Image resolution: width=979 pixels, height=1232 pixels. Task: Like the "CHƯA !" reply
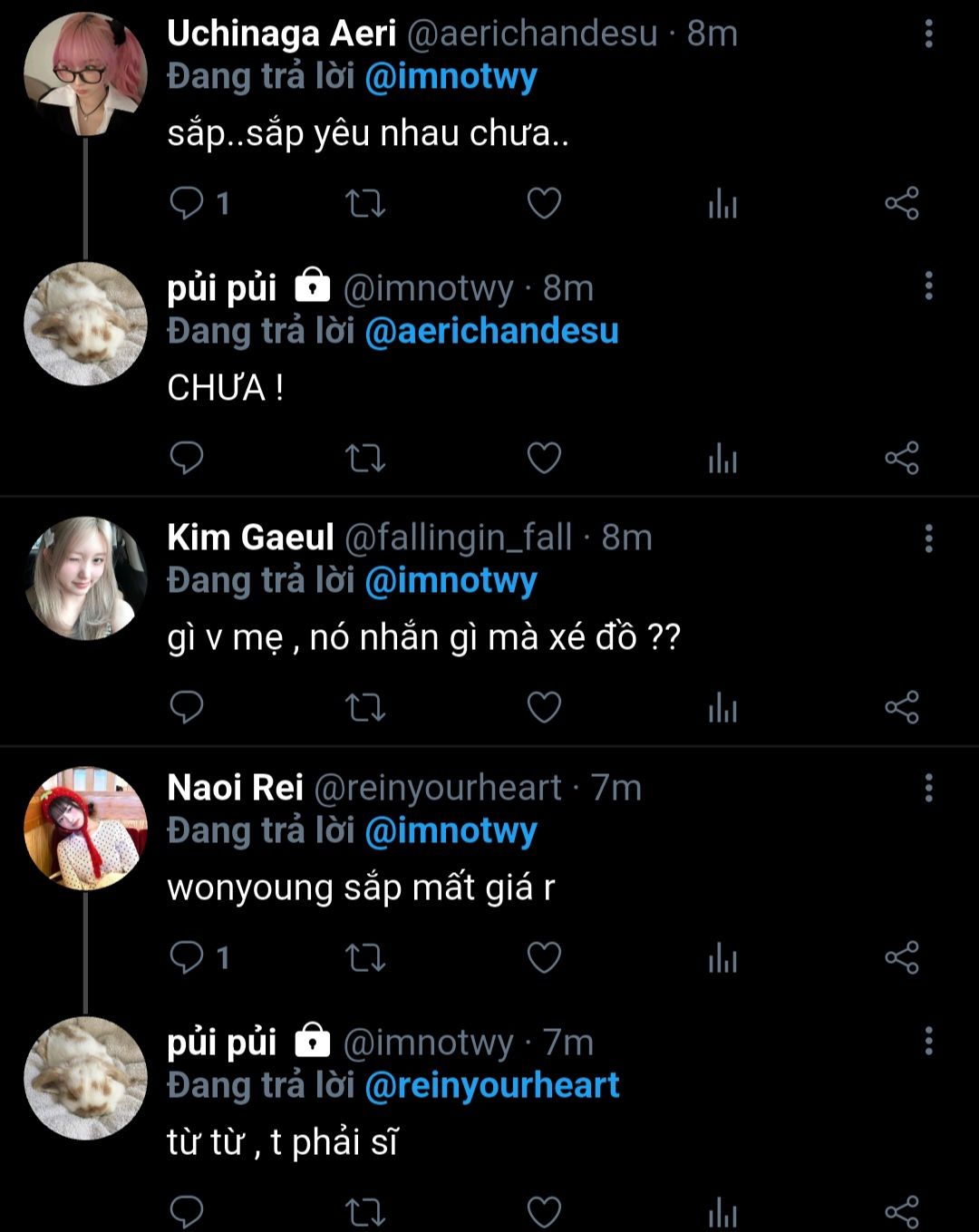pyautogui.click(x=544, y=458)
